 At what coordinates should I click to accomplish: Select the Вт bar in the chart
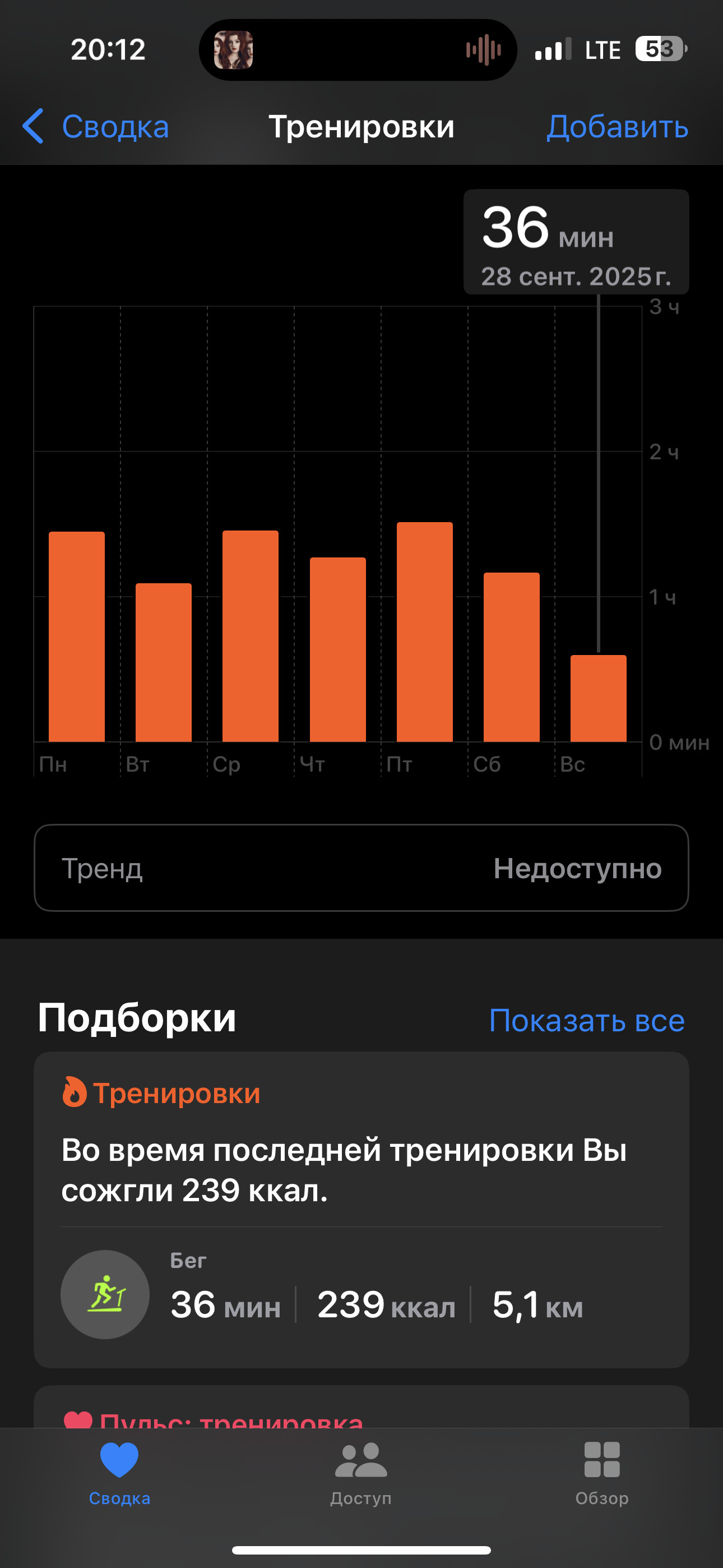click(163, 662)
